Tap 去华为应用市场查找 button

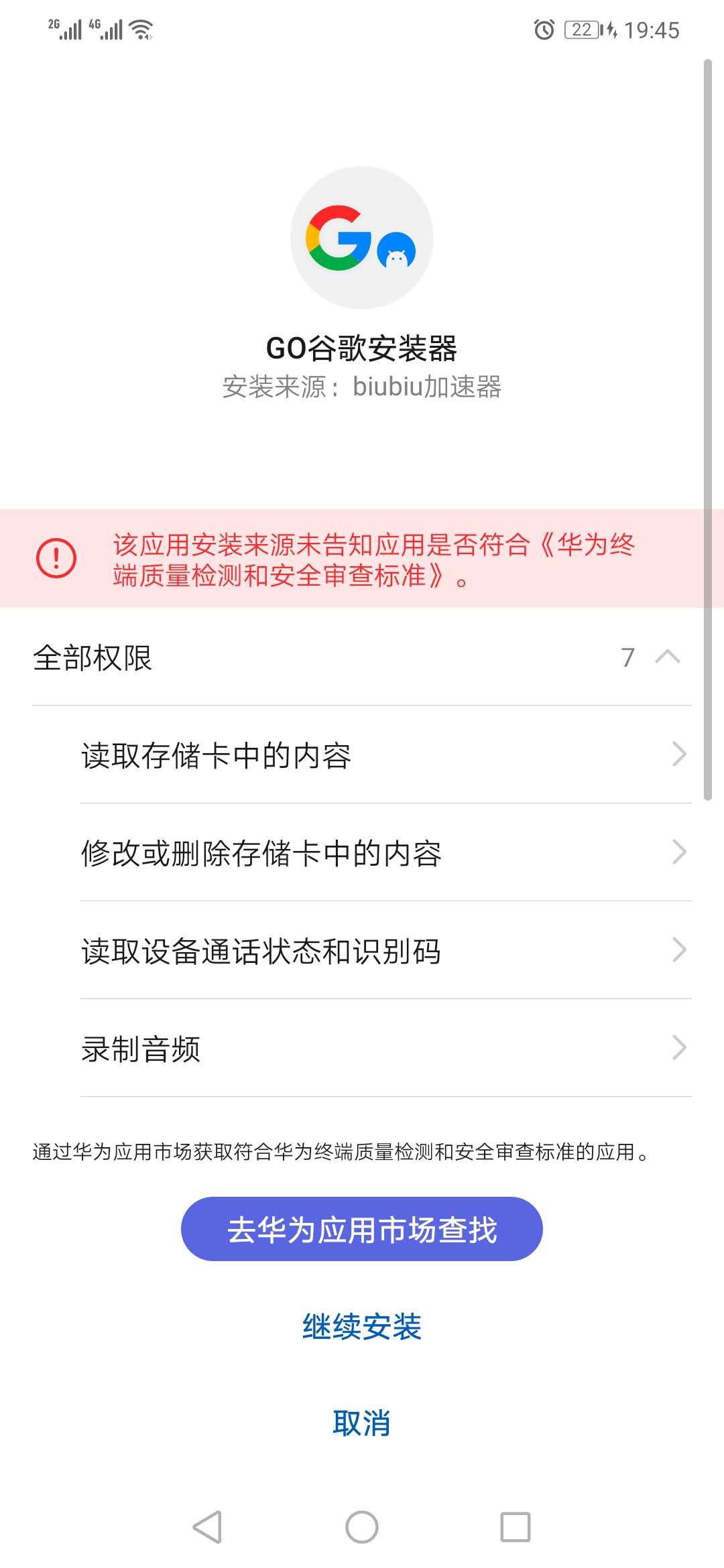click(x=361, y=1230)
